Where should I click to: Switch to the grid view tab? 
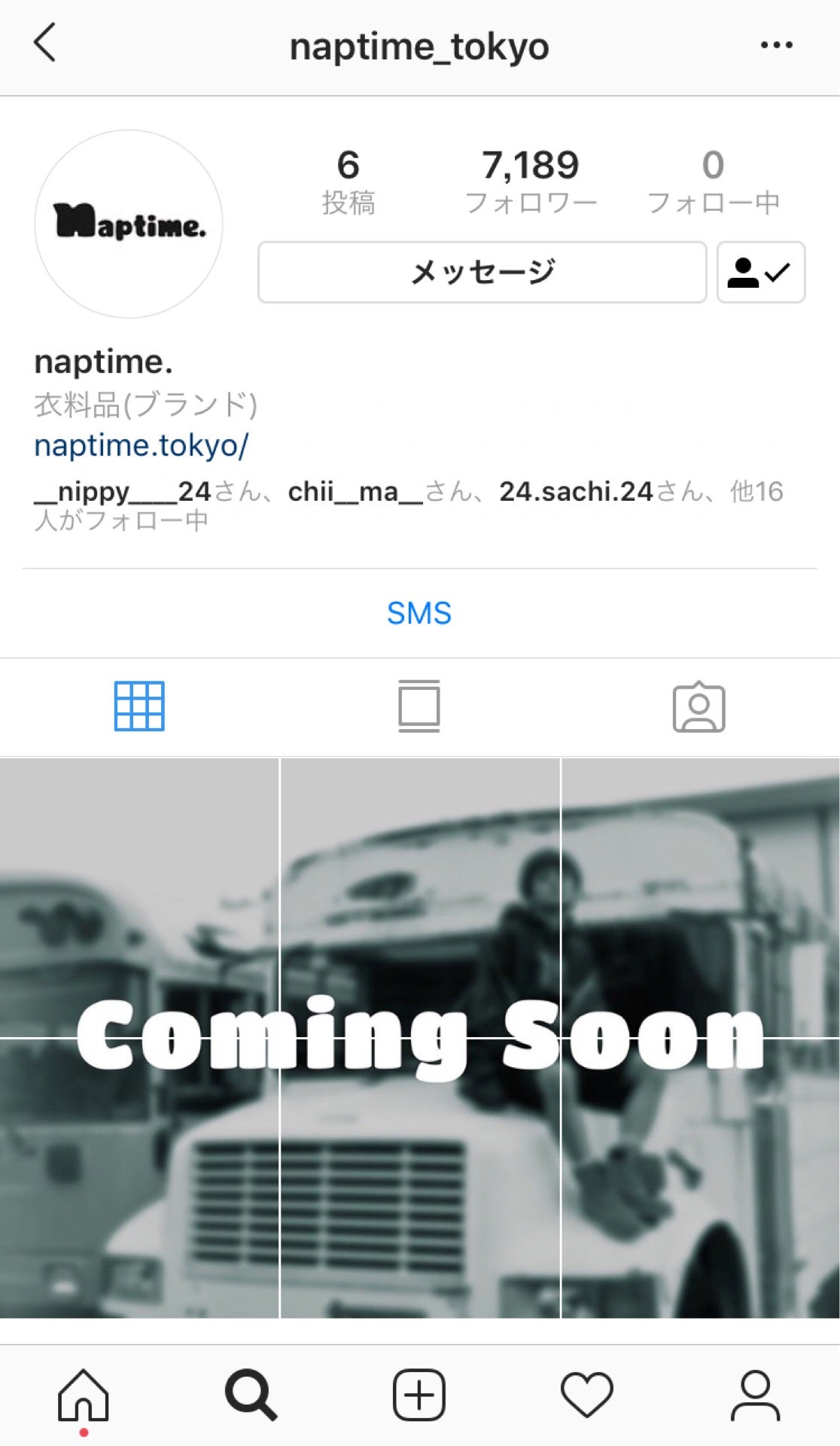click(139, 706)
